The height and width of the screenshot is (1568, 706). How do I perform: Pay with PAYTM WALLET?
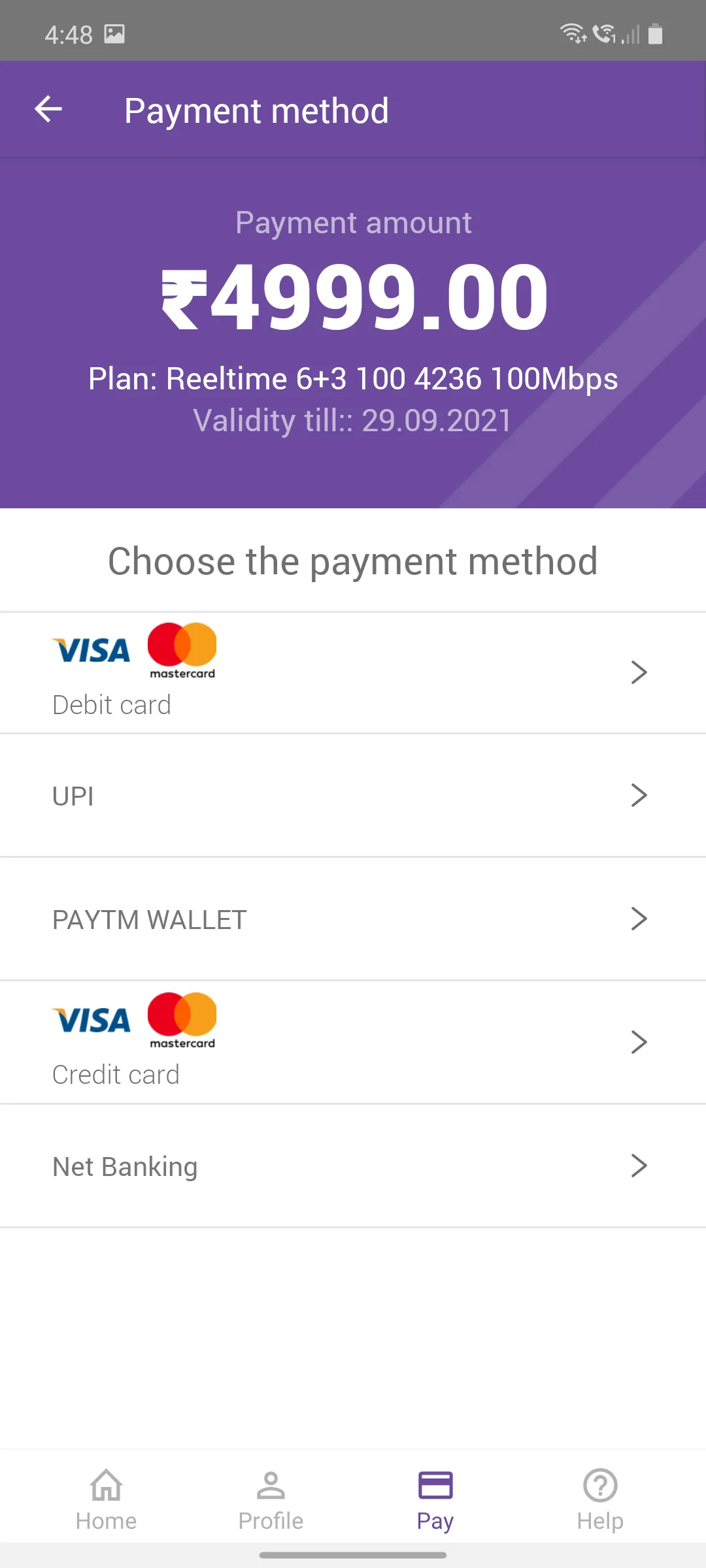coord(353,919)
